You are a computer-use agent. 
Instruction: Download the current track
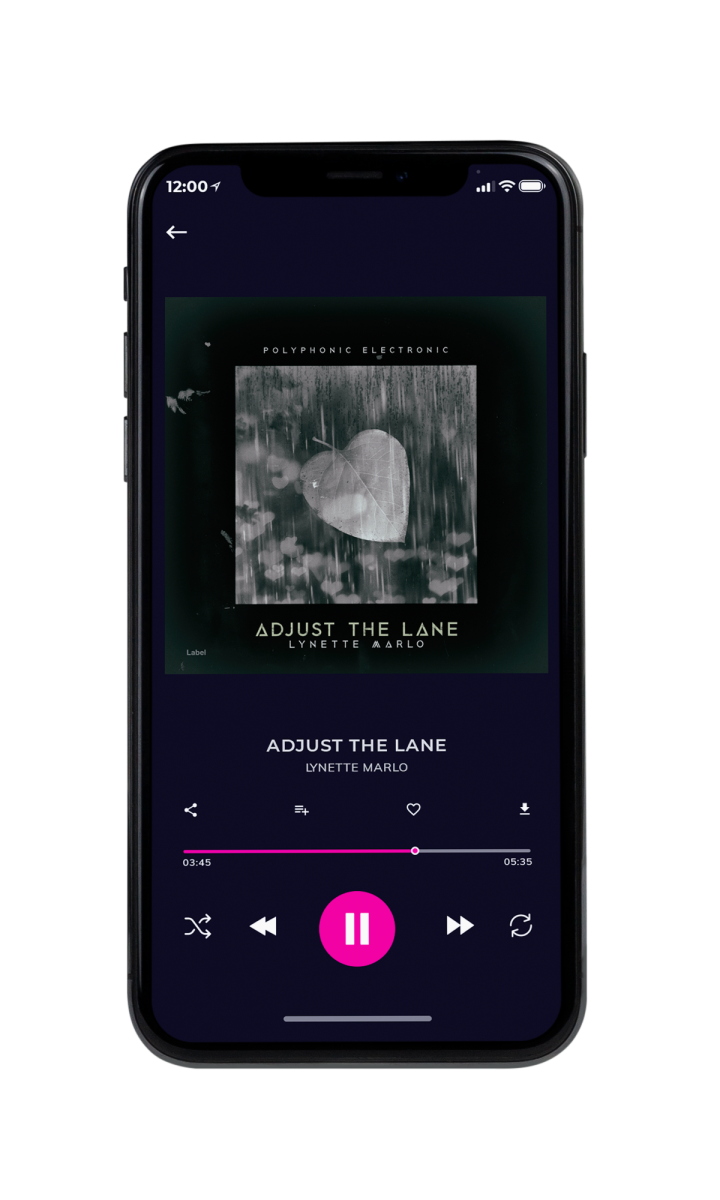524,810
